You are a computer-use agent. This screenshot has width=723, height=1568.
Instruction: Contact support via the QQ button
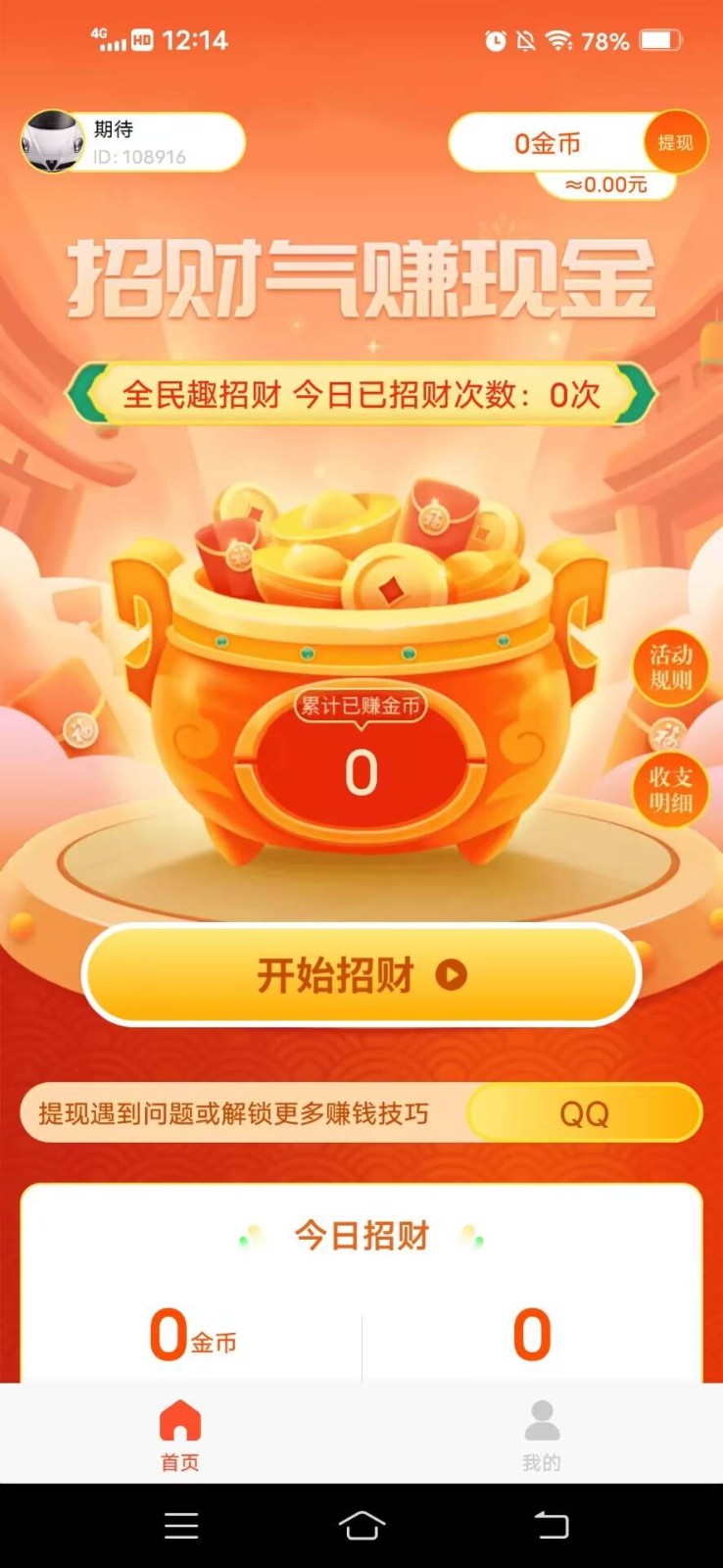pyautogui.click(x=585, y=1113)
